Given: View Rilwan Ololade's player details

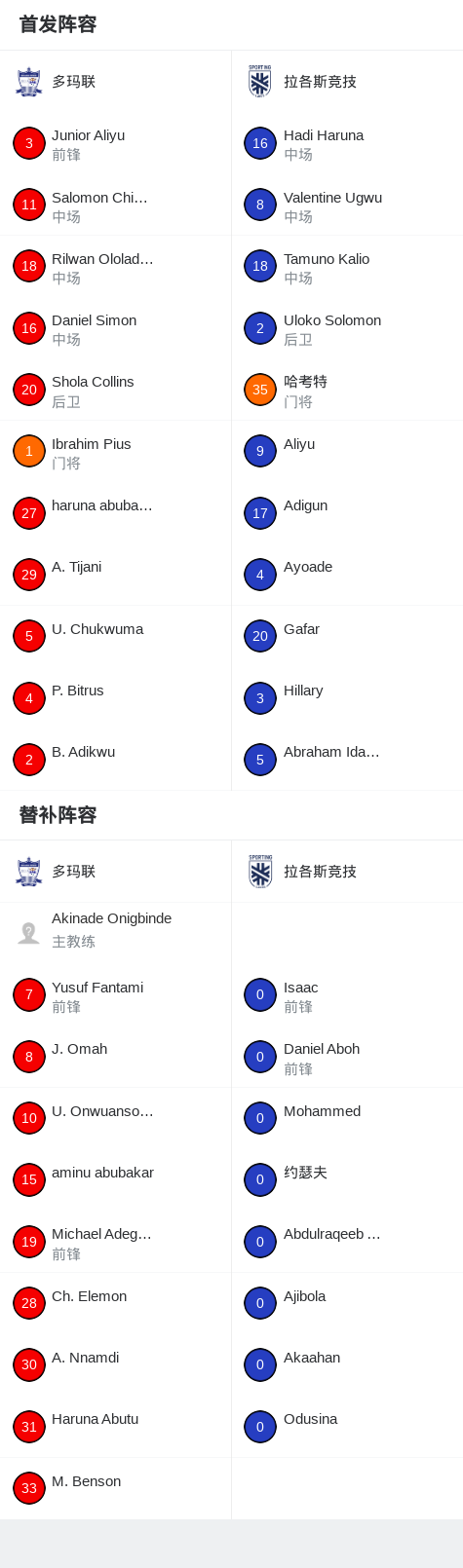Looking at the screenshot, I should (x=115, y=267).
